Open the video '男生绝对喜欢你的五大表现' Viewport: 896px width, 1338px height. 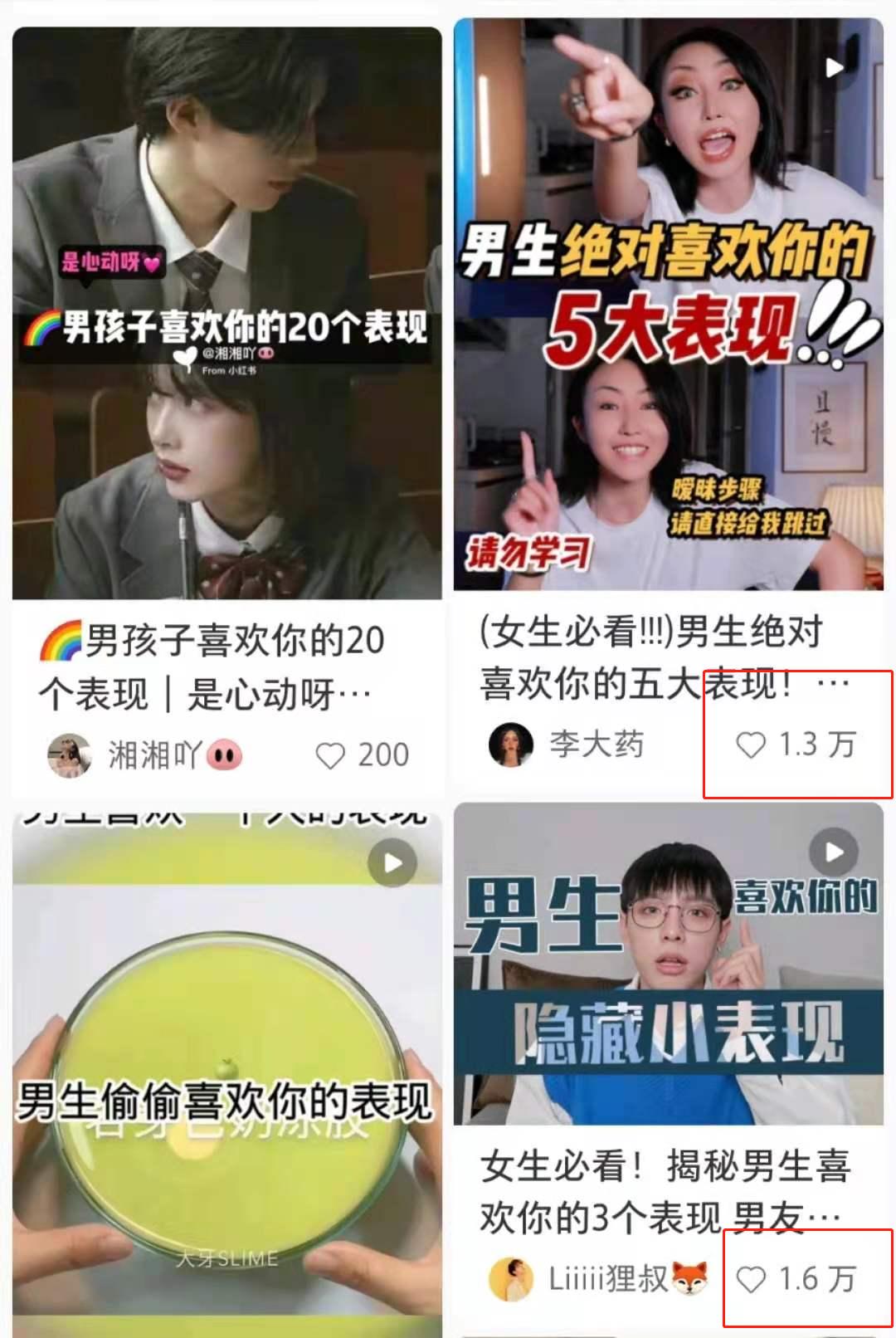(x=668, y=304)
